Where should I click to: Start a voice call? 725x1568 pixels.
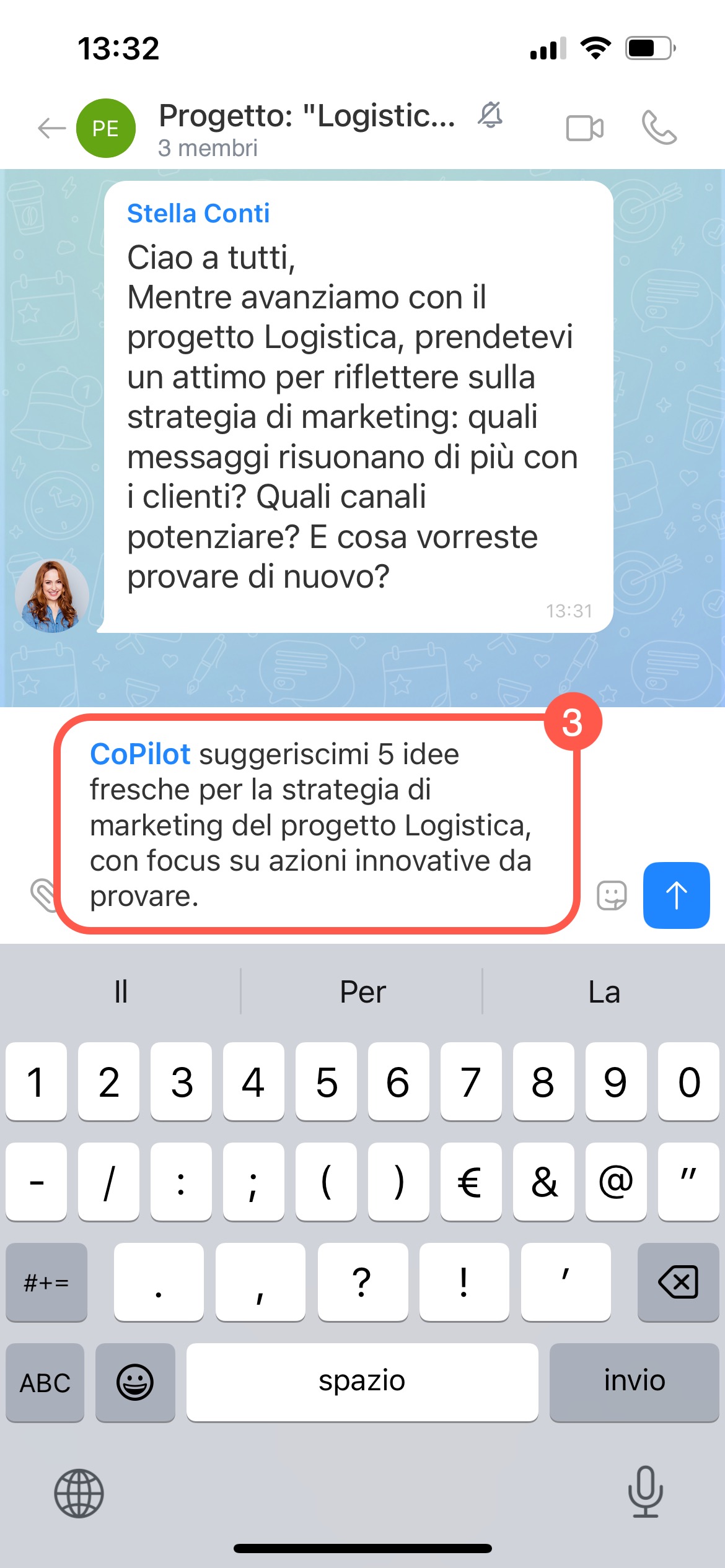[x=659, y=128]
